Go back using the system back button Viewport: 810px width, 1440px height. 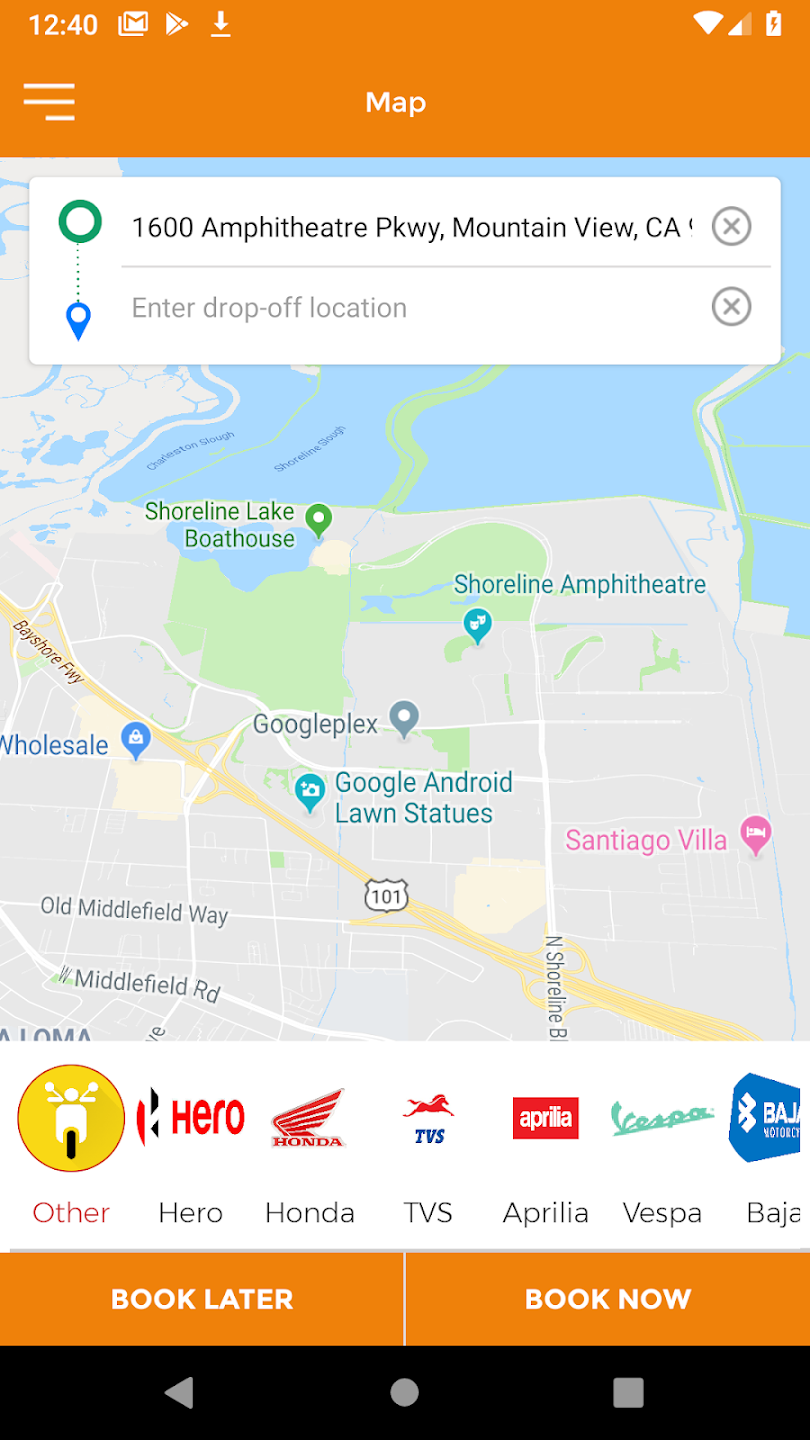coord(180,1392)
